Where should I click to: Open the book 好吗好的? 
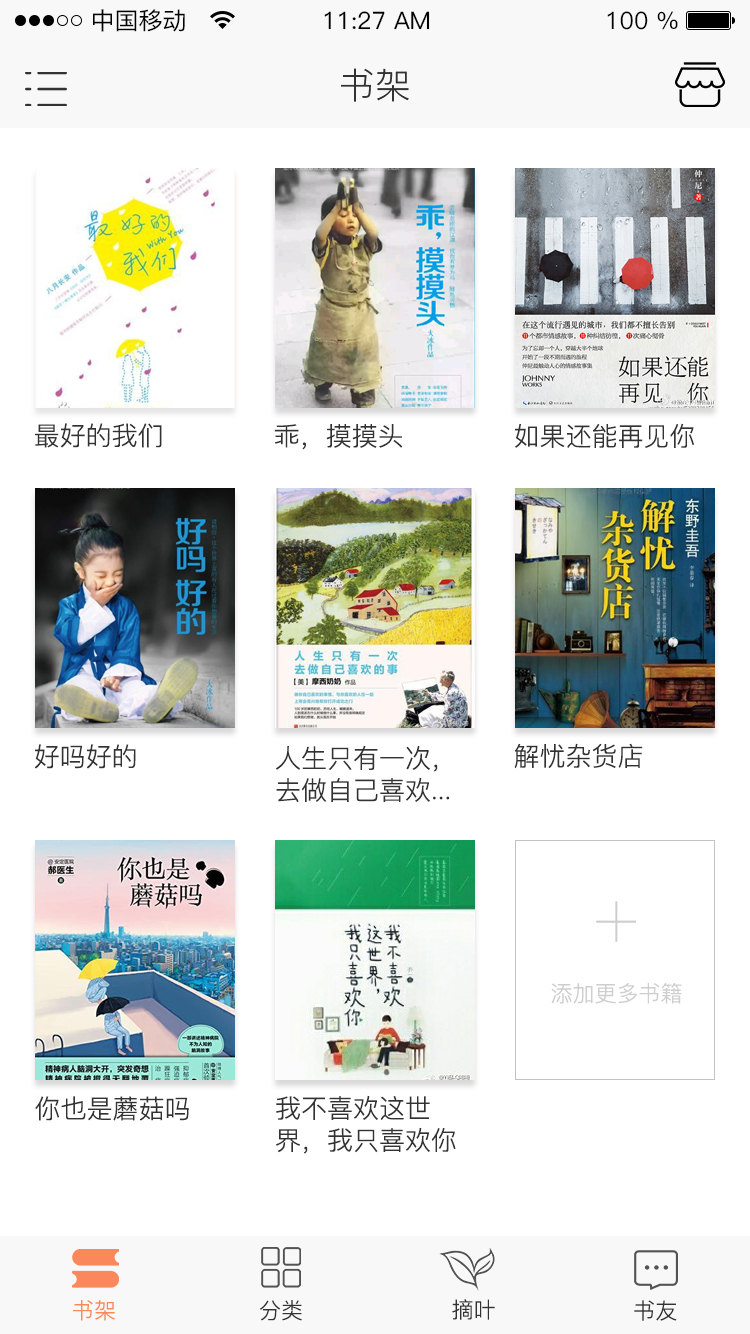coord(135,608)
